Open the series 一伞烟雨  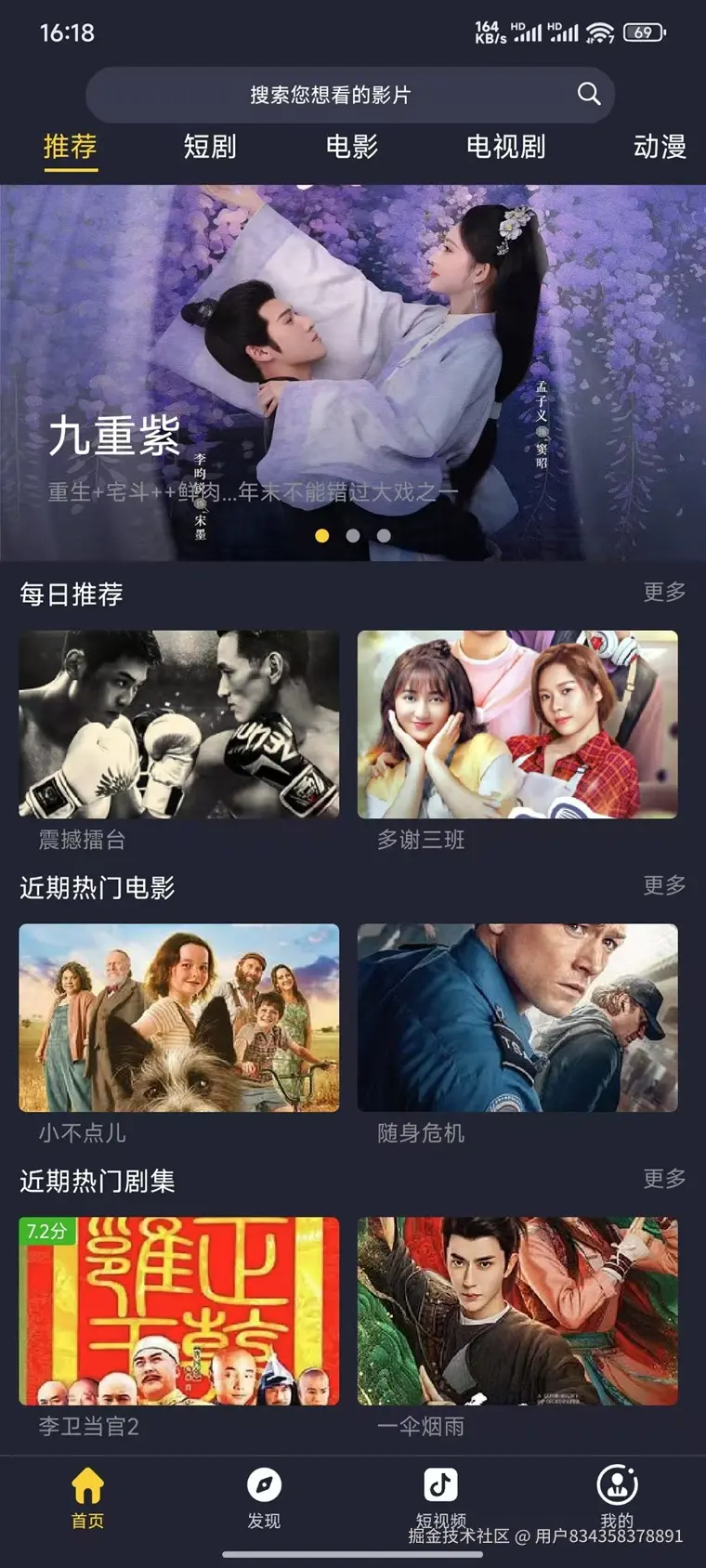517,1311
